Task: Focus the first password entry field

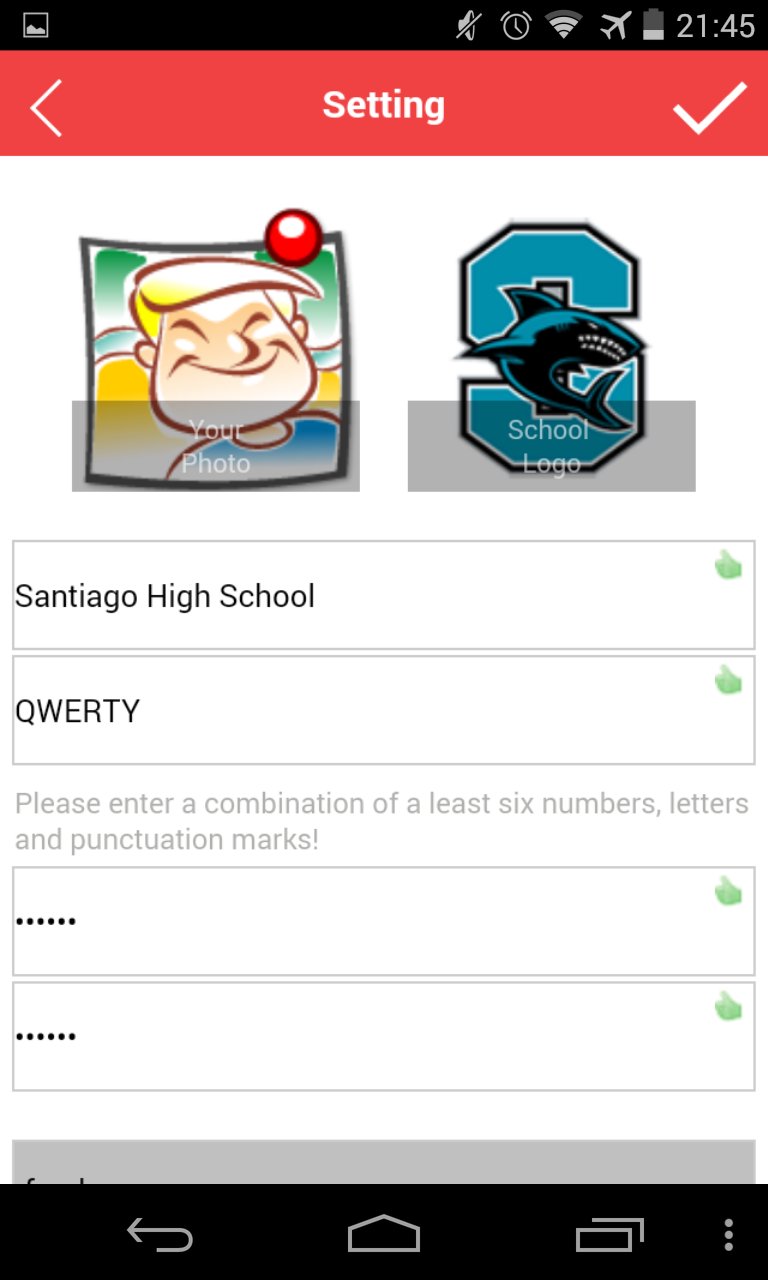Action: pyautogui.click(x=300, y=919)
